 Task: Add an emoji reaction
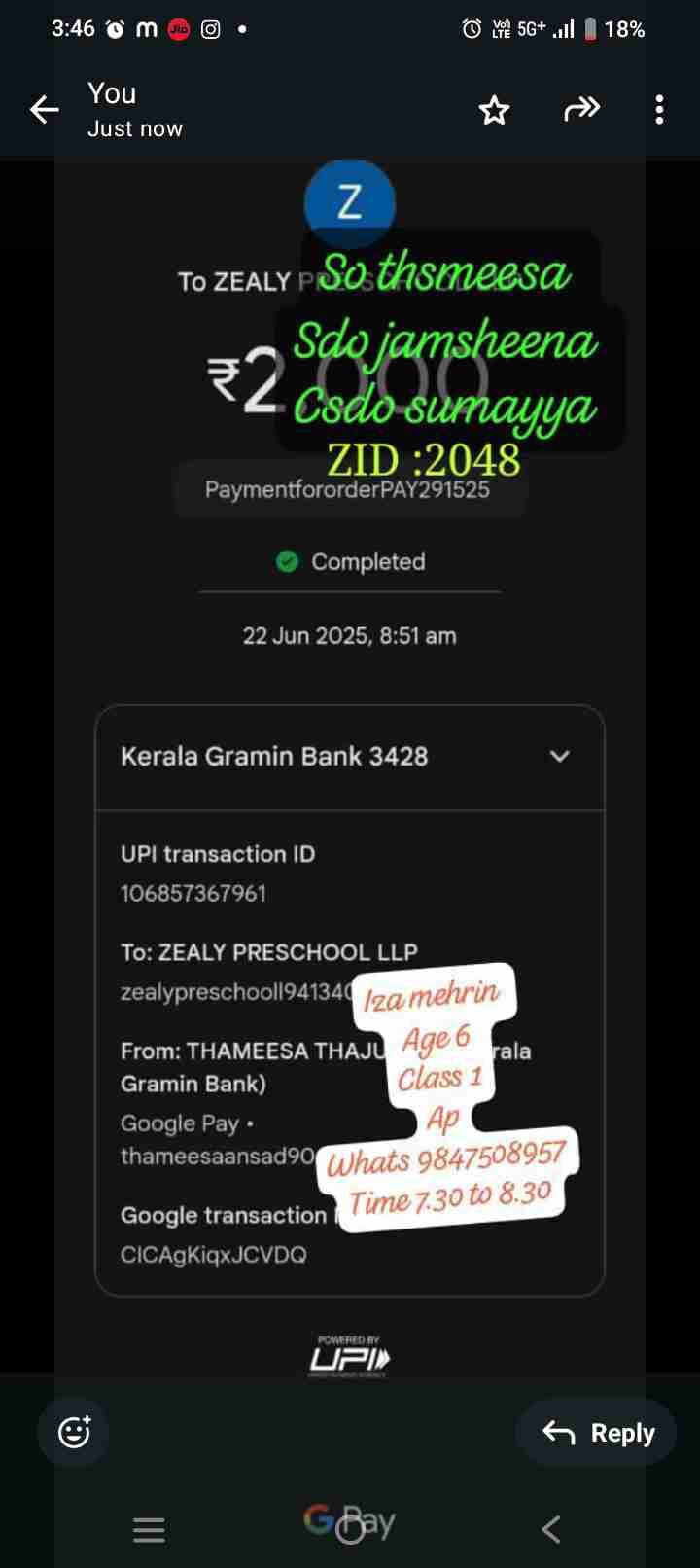[x=74, y=1431]
